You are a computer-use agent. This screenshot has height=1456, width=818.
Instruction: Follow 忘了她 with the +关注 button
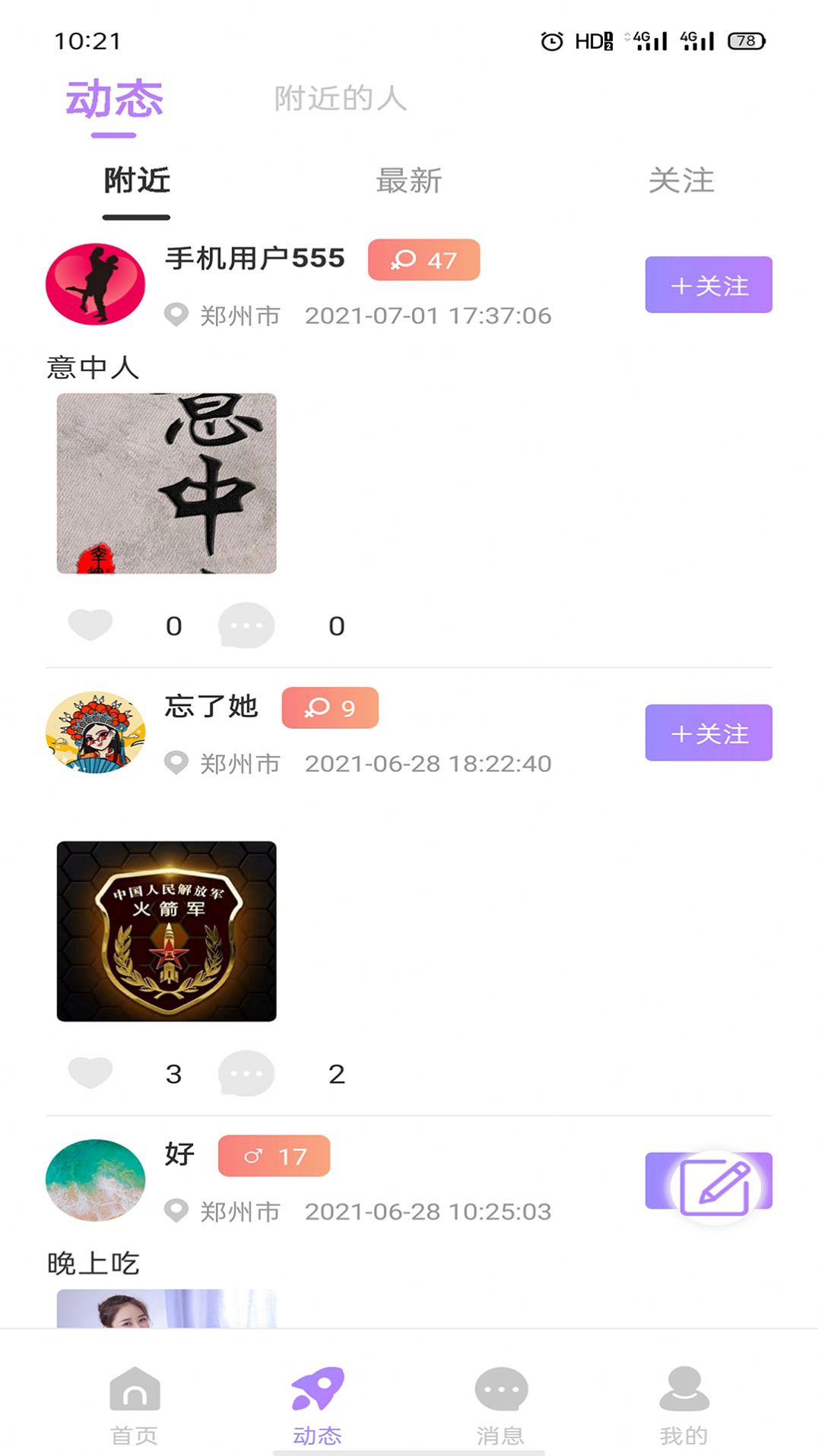(x=709, y=733)
